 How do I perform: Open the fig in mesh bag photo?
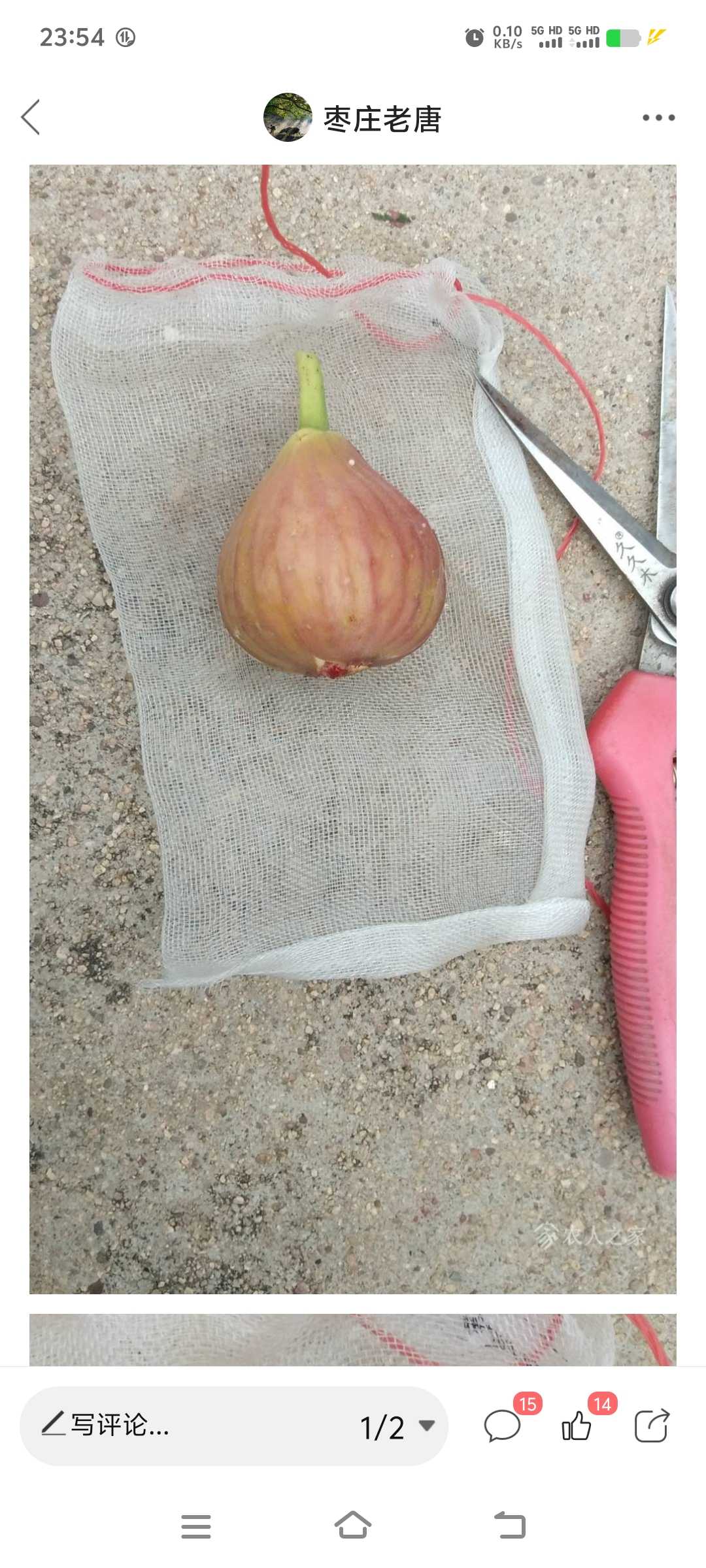[x=353, y=728]
